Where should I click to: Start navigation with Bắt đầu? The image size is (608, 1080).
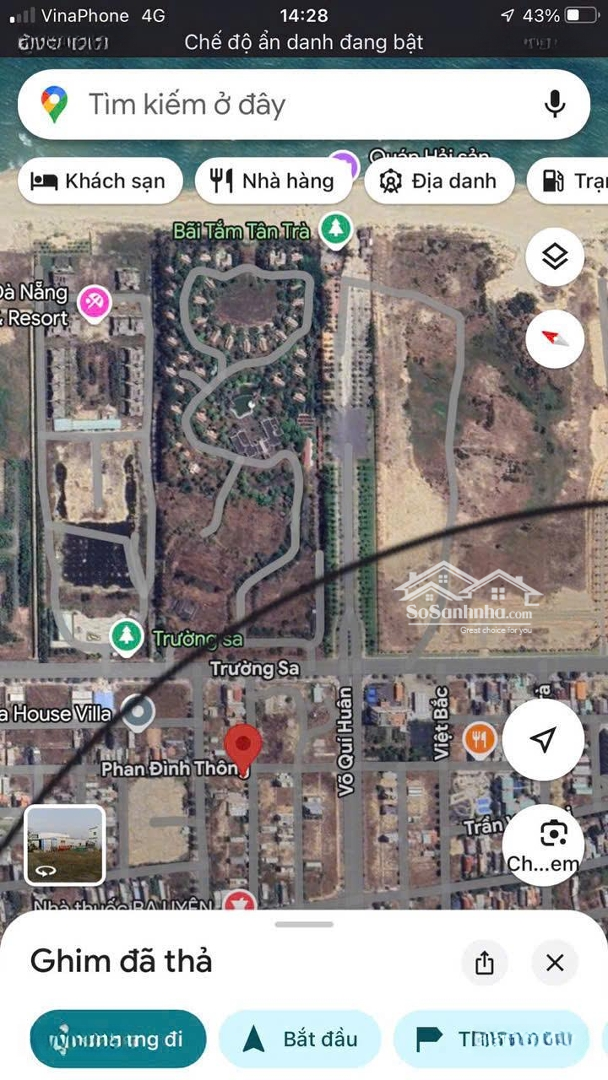(300, 1039)
